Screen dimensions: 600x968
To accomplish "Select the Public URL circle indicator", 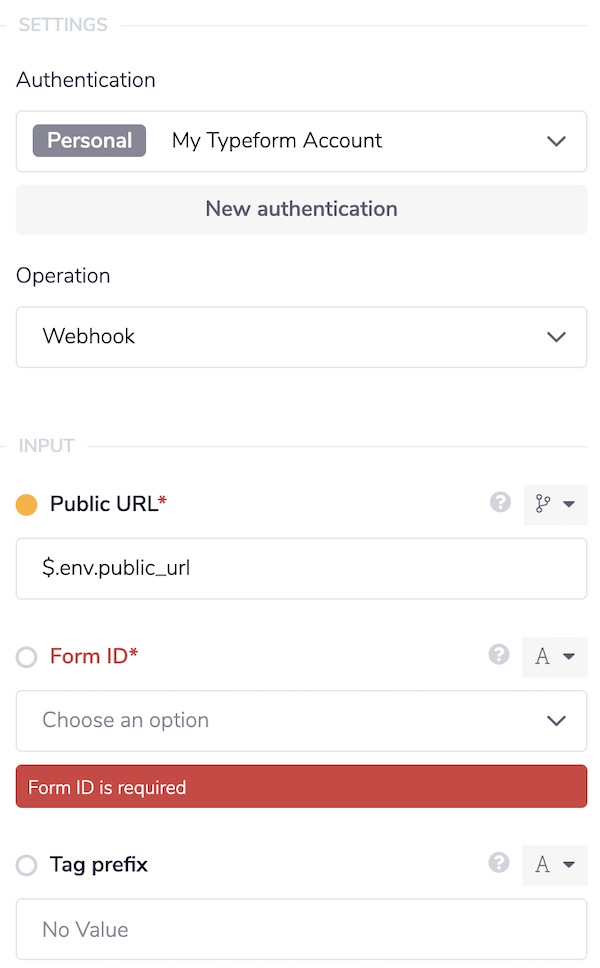I will pyautogui.click(x=27, y=505).
